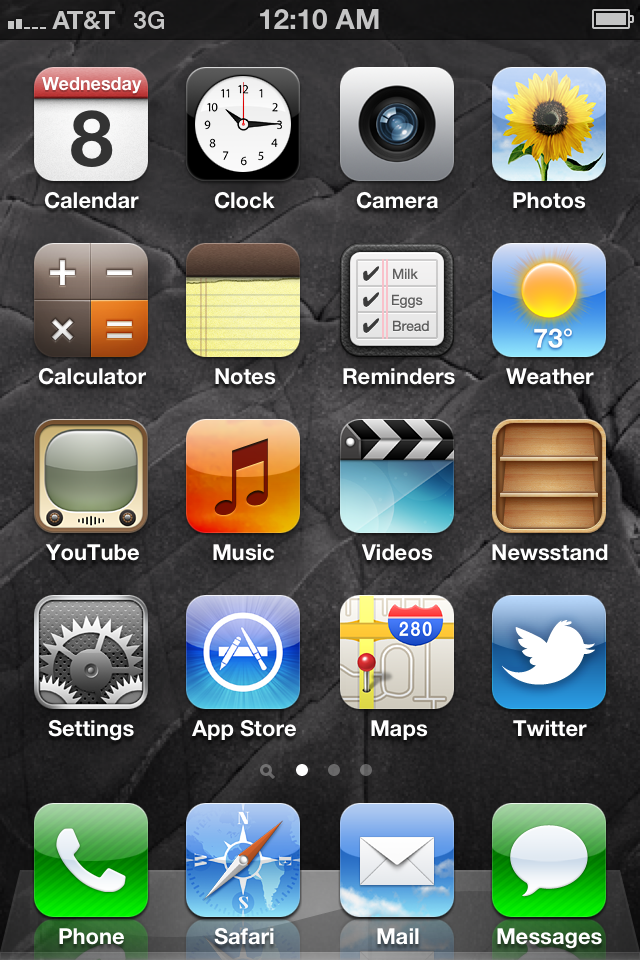Open the Photos app
The image size is (640, 960).
click(549, 124)
